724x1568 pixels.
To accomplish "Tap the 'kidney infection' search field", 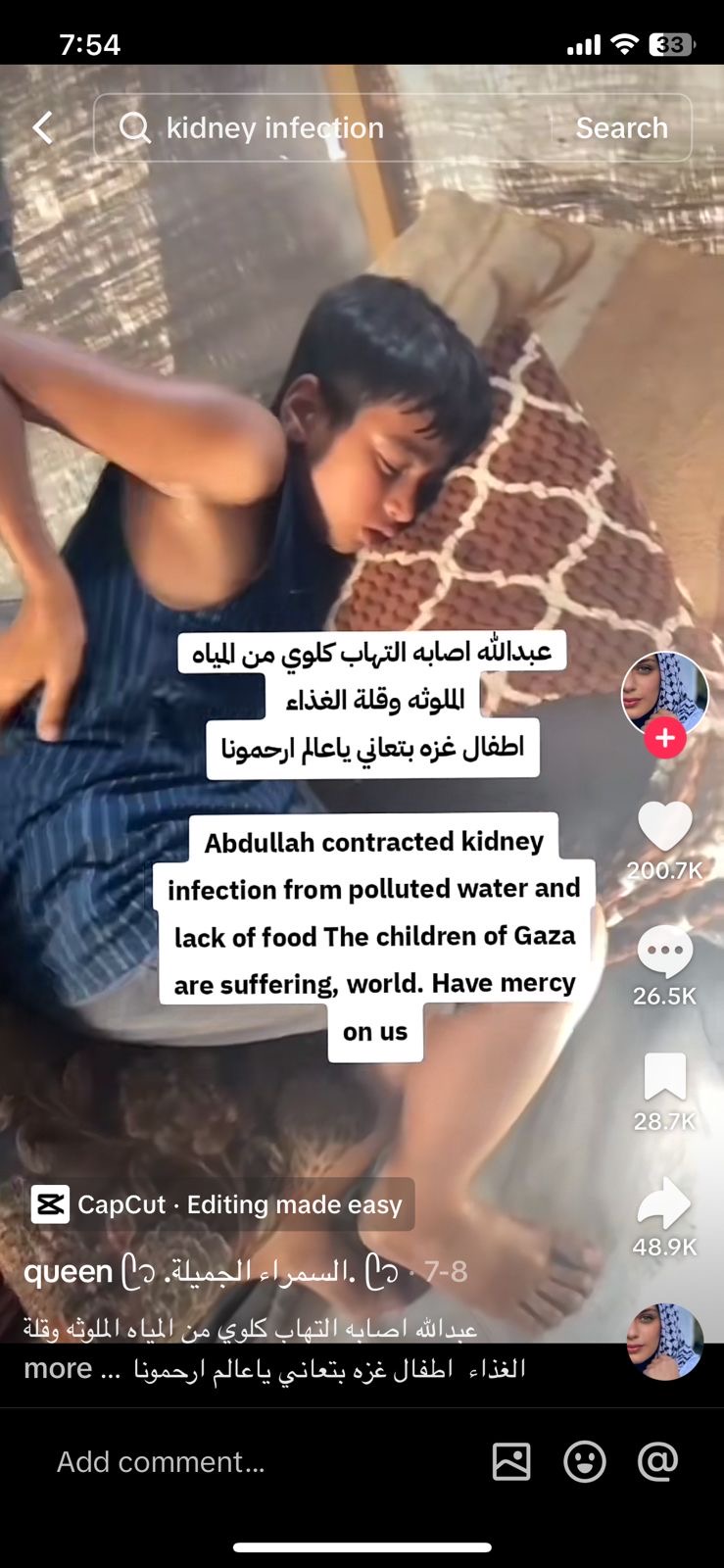I will tap(323, 127).
